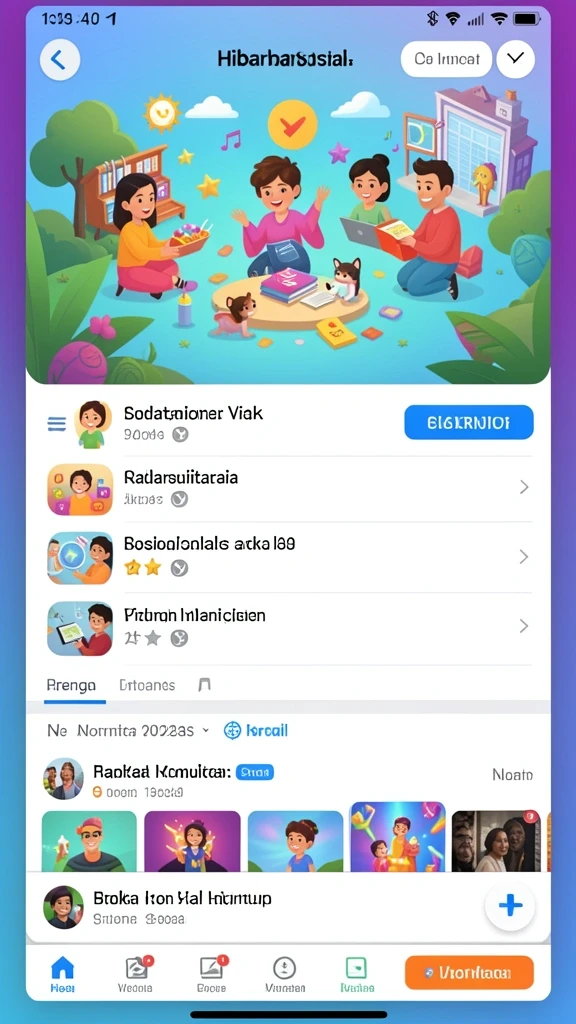
Task: Tap the orange button in bottom bar
Action: (469, 972)
